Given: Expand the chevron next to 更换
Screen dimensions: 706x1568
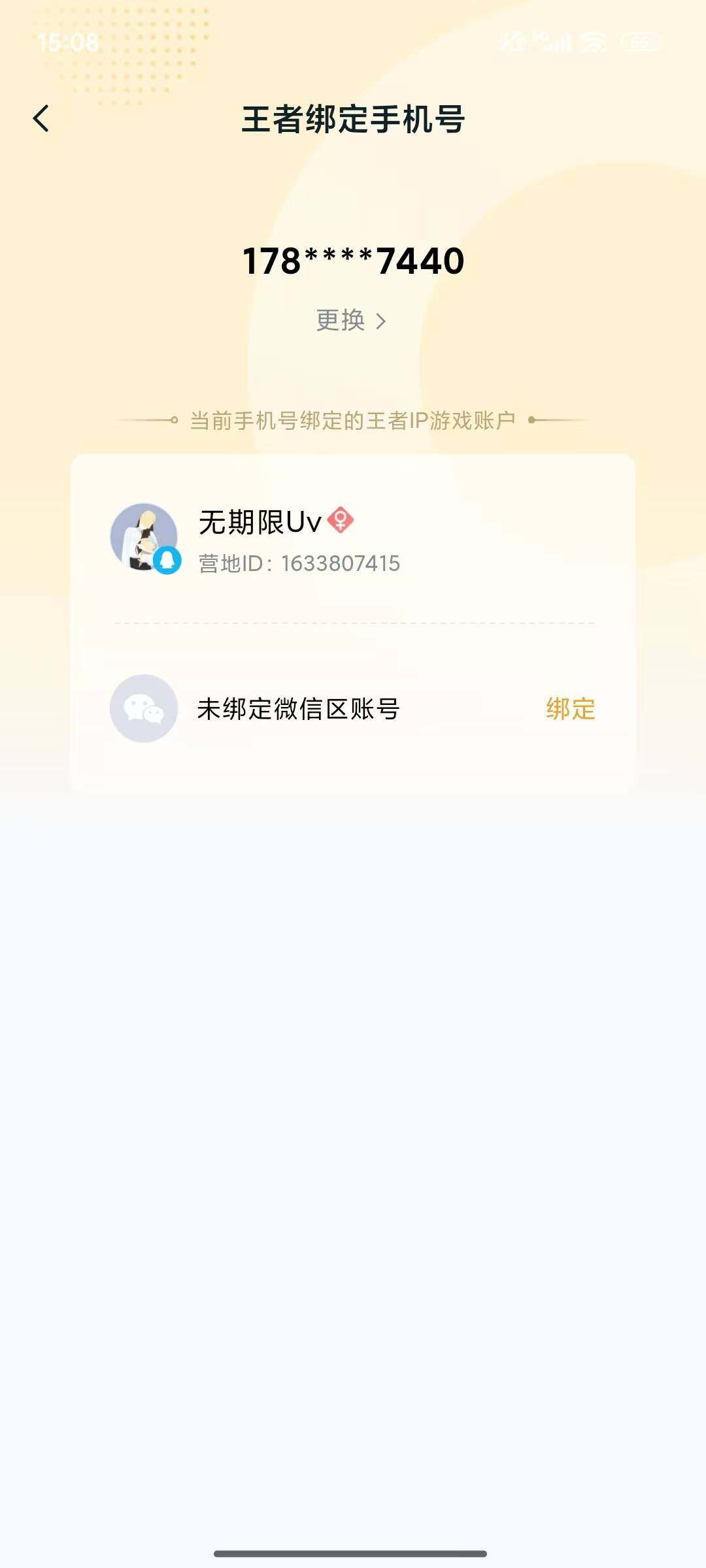Looking at the screenshot, I should click(x=381, y=320).
